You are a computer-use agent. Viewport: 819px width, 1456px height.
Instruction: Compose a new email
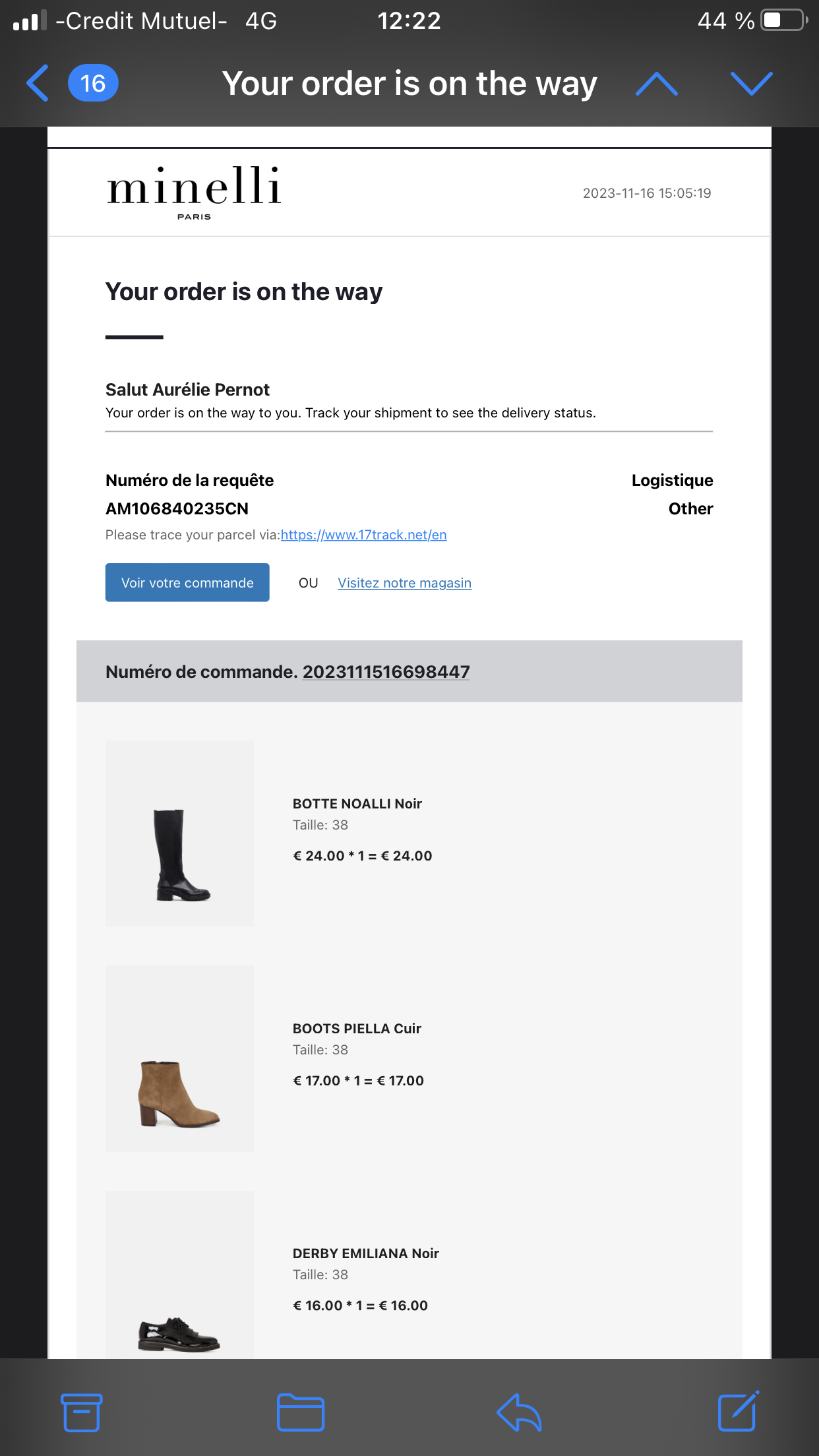(738, 1411)
